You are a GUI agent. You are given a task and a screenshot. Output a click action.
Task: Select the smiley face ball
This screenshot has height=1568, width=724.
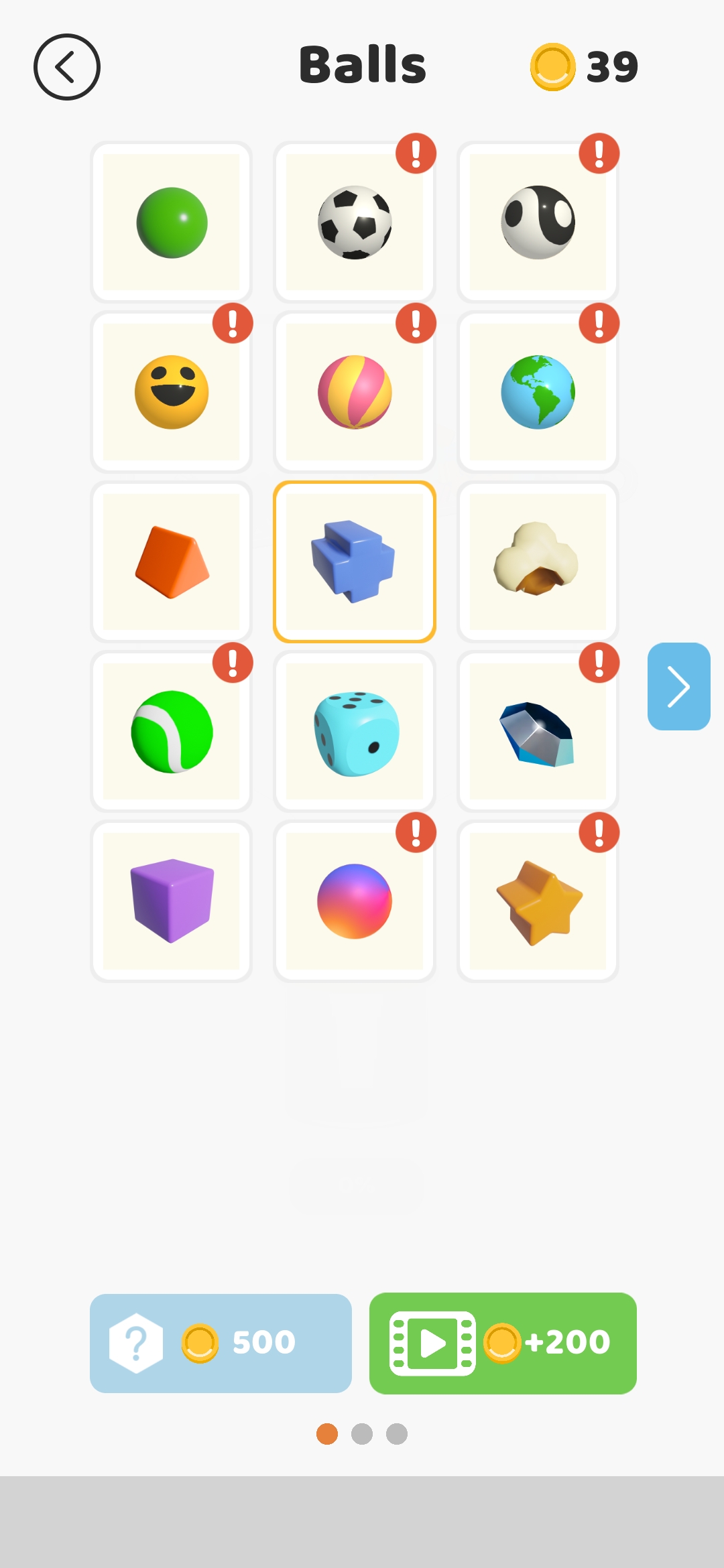172,392
